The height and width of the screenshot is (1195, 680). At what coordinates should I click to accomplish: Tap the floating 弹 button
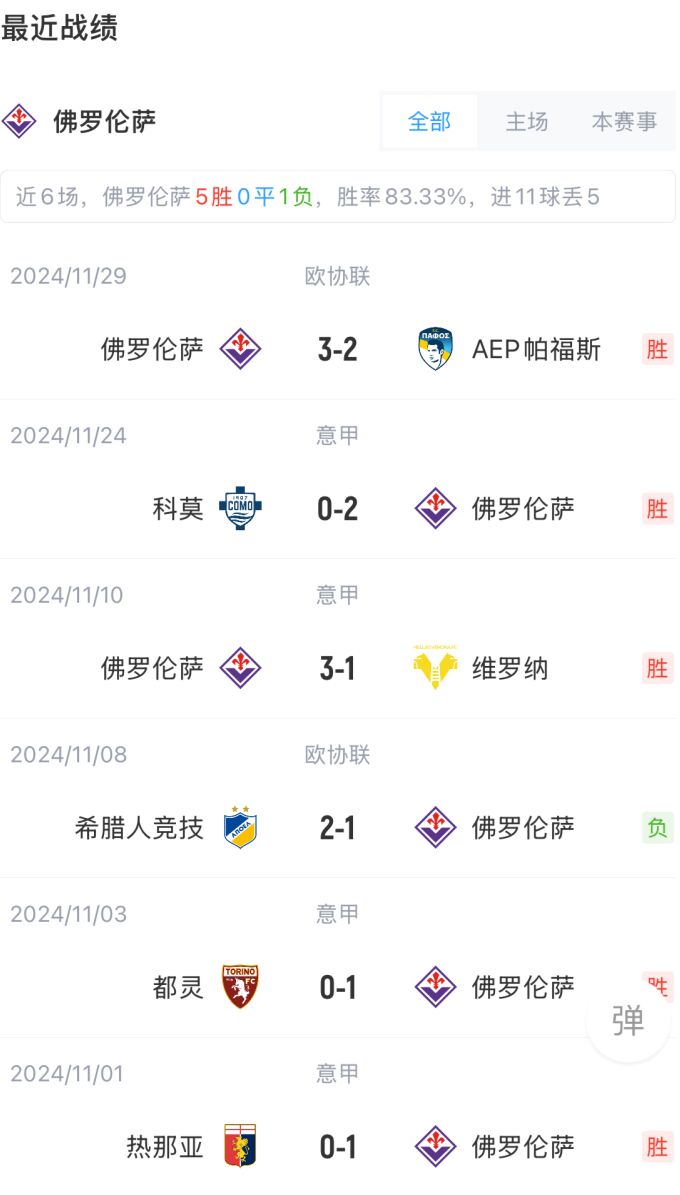pyautogui.click(x=628, y=1020)
